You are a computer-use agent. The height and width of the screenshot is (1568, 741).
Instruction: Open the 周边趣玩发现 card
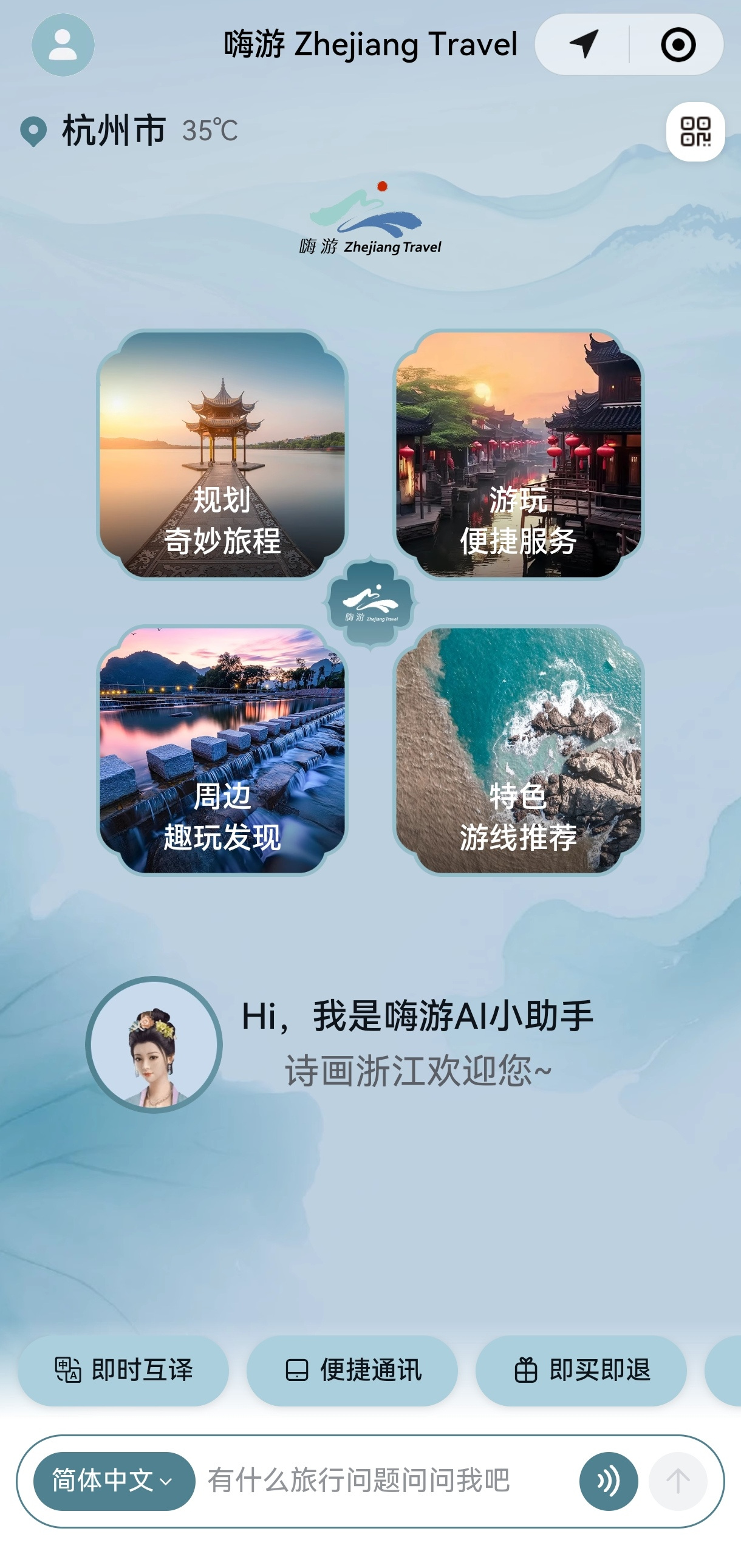point(222,751)
